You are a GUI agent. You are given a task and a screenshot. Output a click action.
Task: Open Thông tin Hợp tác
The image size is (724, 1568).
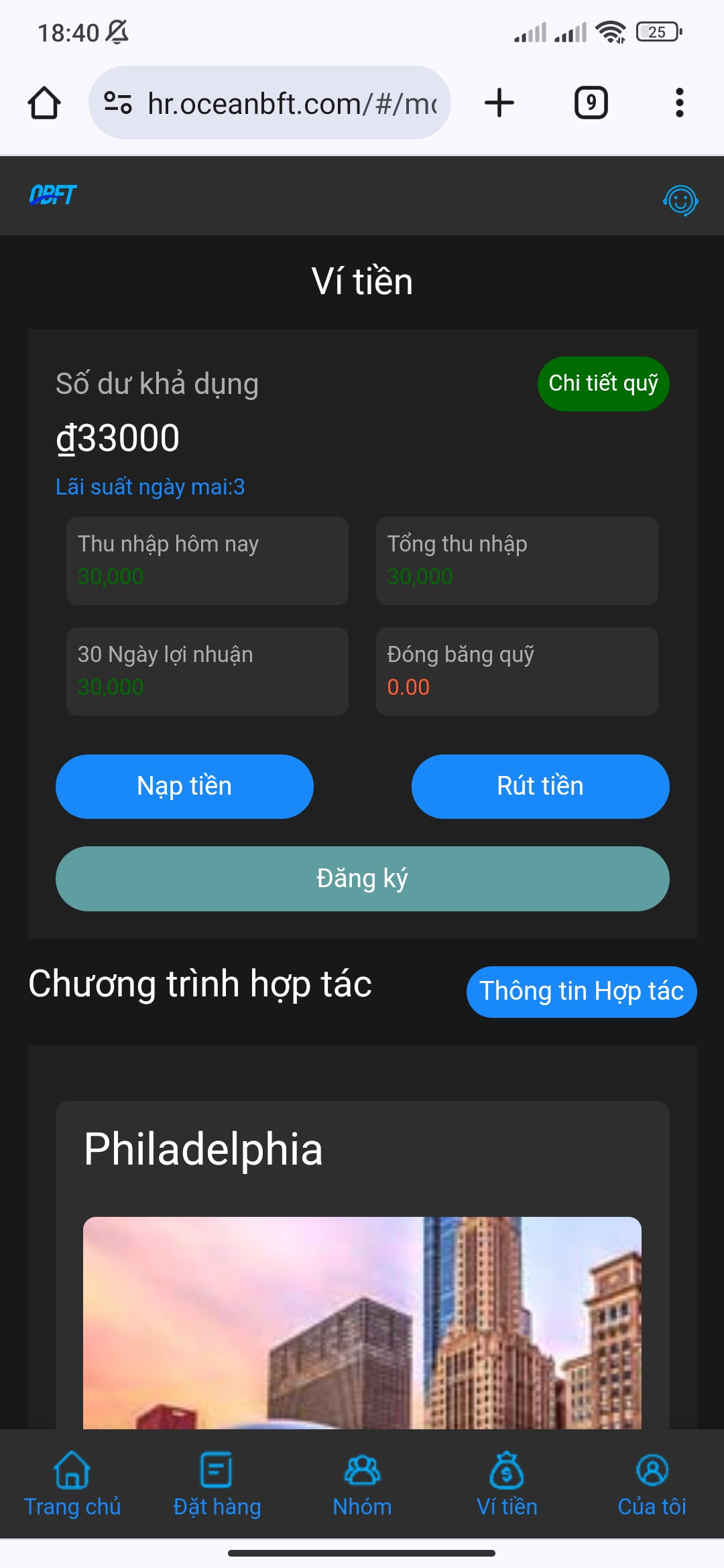coord(582,992)
